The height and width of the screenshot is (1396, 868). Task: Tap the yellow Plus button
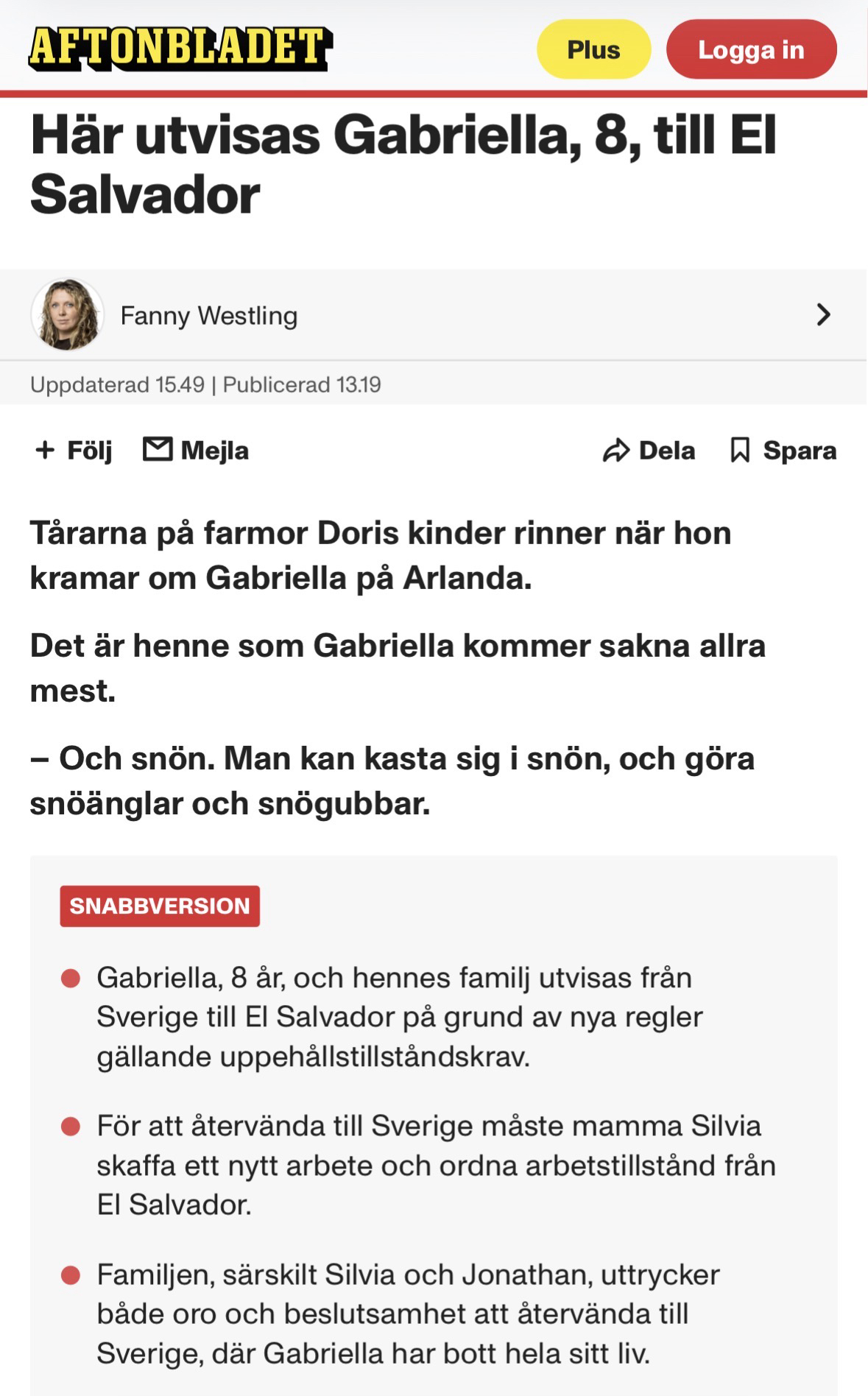[x=593, y=50]
